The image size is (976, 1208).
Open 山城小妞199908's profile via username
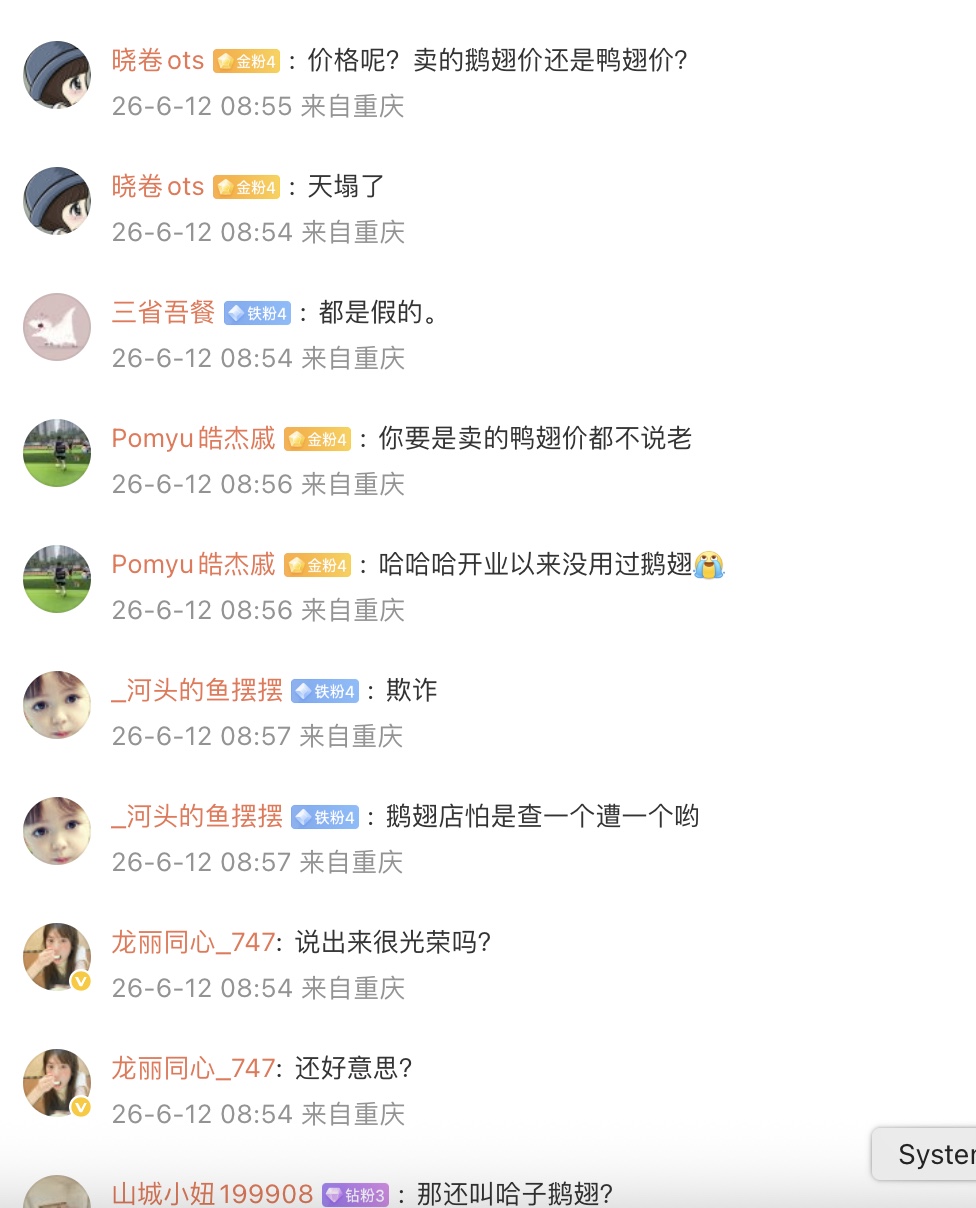click(212, 1194)
